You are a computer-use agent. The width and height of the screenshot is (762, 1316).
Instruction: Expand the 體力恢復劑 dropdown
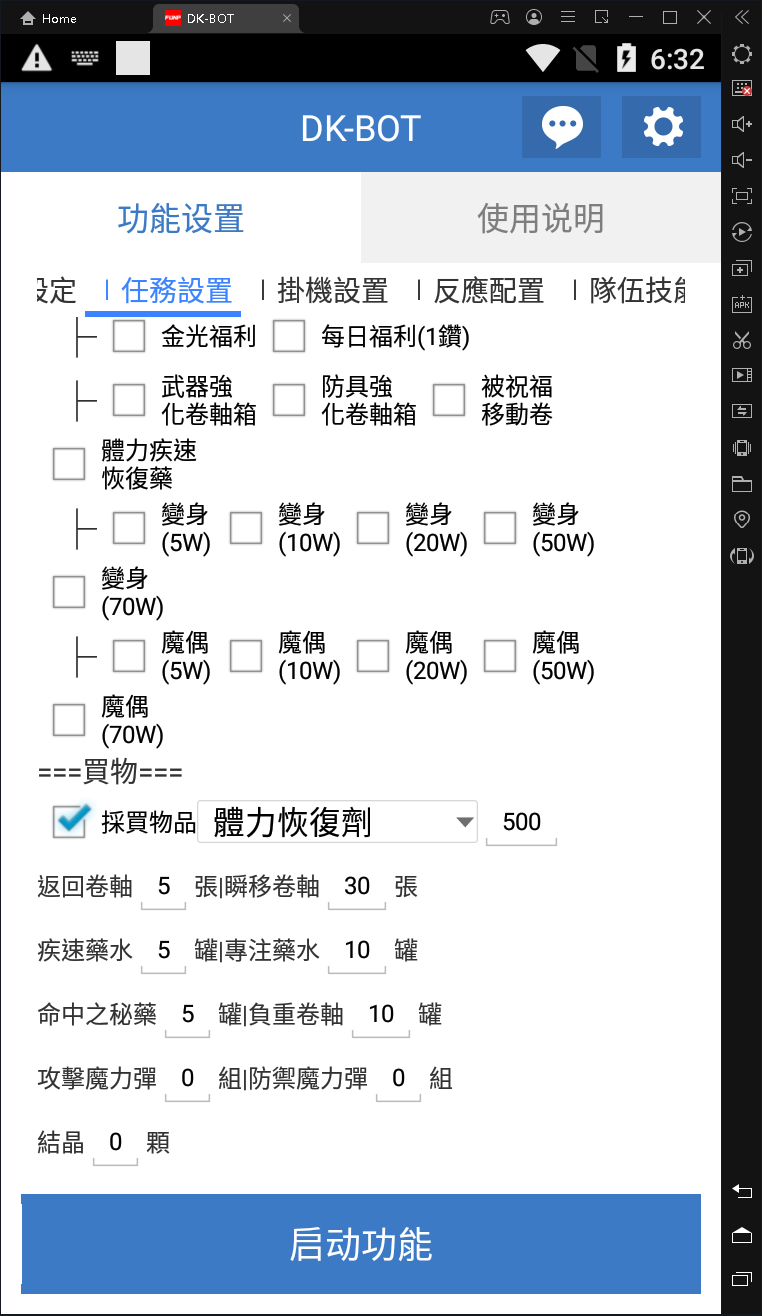pos(338,822)
